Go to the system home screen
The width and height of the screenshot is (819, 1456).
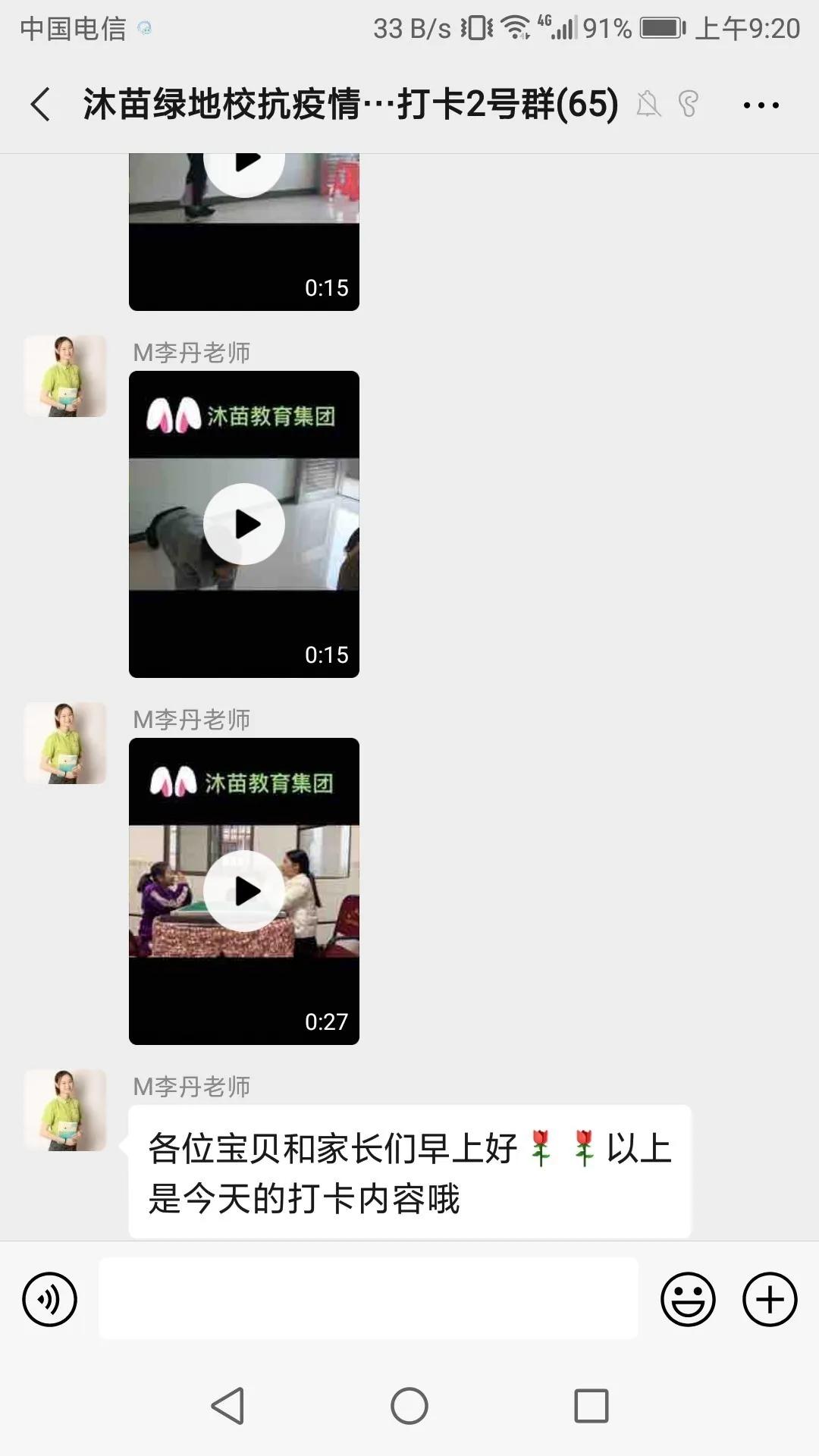click(409, 1406)
